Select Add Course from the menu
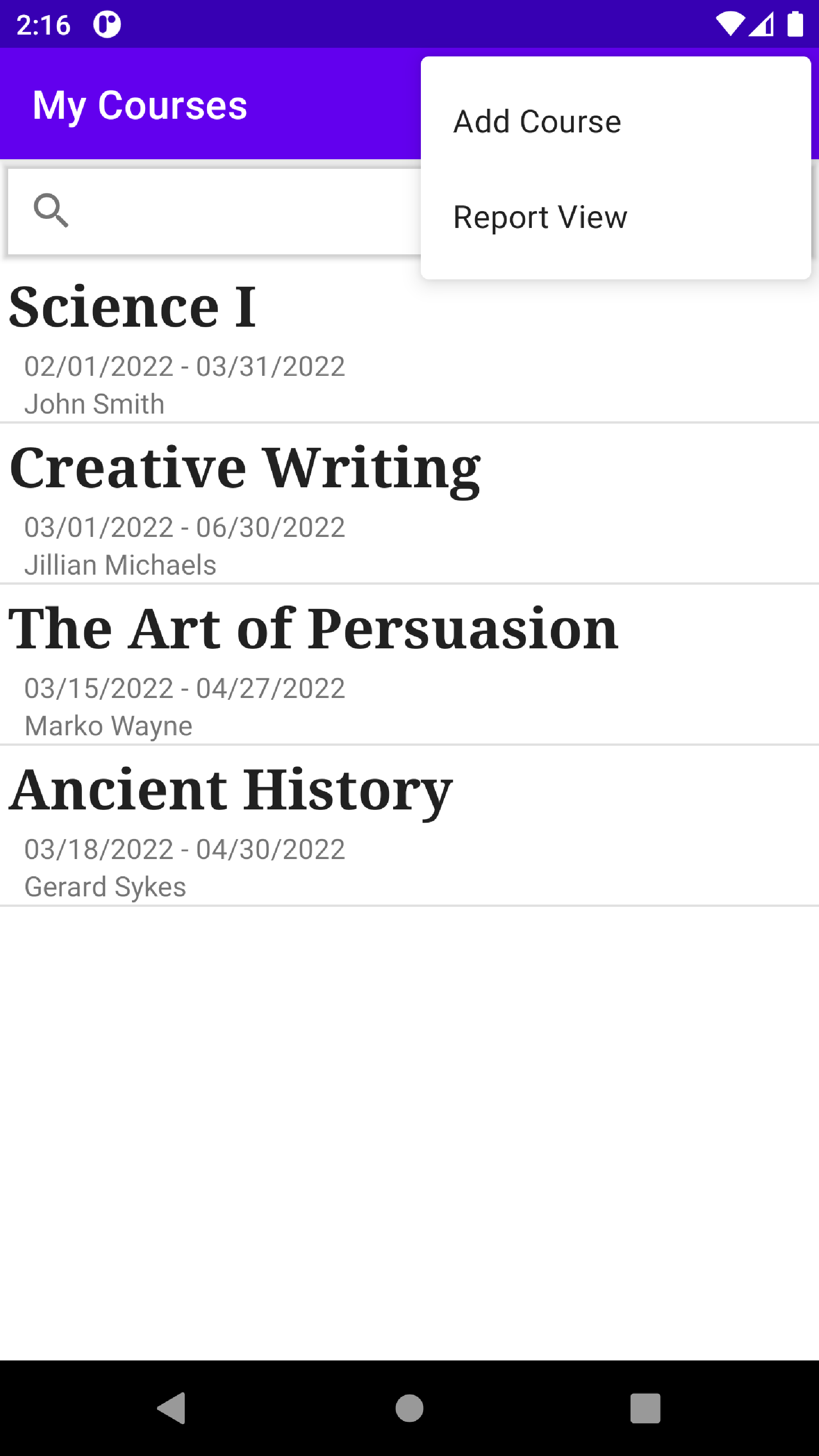The width and height of the screenshot is (819, 1456). pos(536,121)
